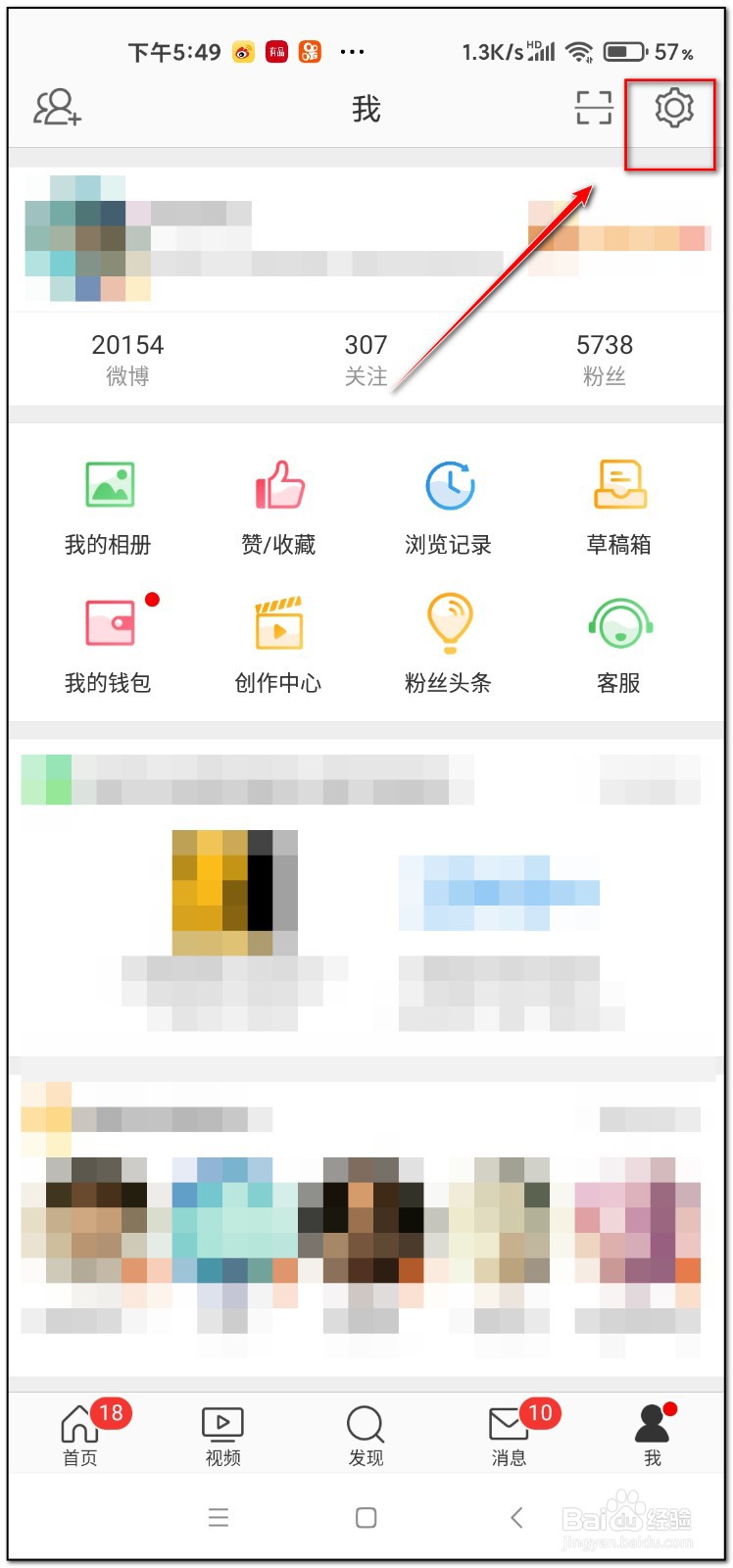This screenshot has height=1568, width=733.
Task: View your 307 following list
Action: (x=366, y=358)
